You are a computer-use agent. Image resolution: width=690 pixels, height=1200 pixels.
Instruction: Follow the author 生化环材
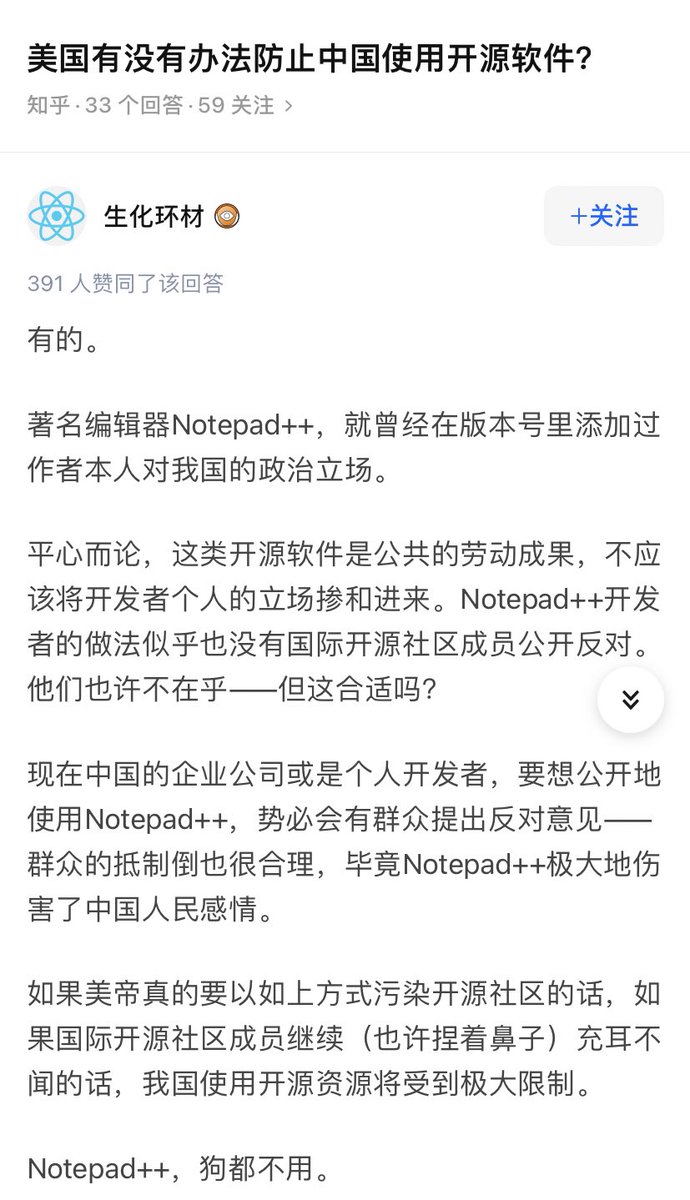[603, 216]
